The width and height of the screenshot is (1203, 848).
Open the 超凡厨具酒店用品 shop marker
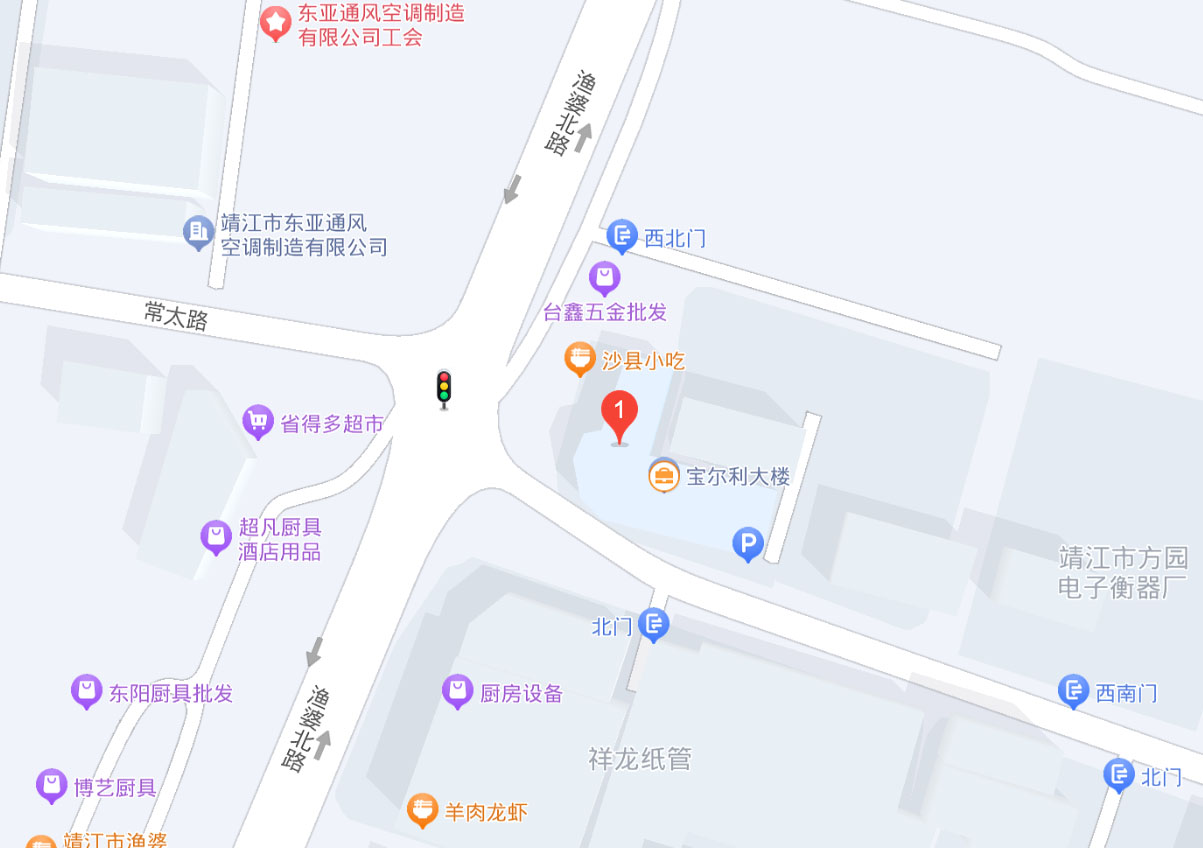tap(216, 537)
